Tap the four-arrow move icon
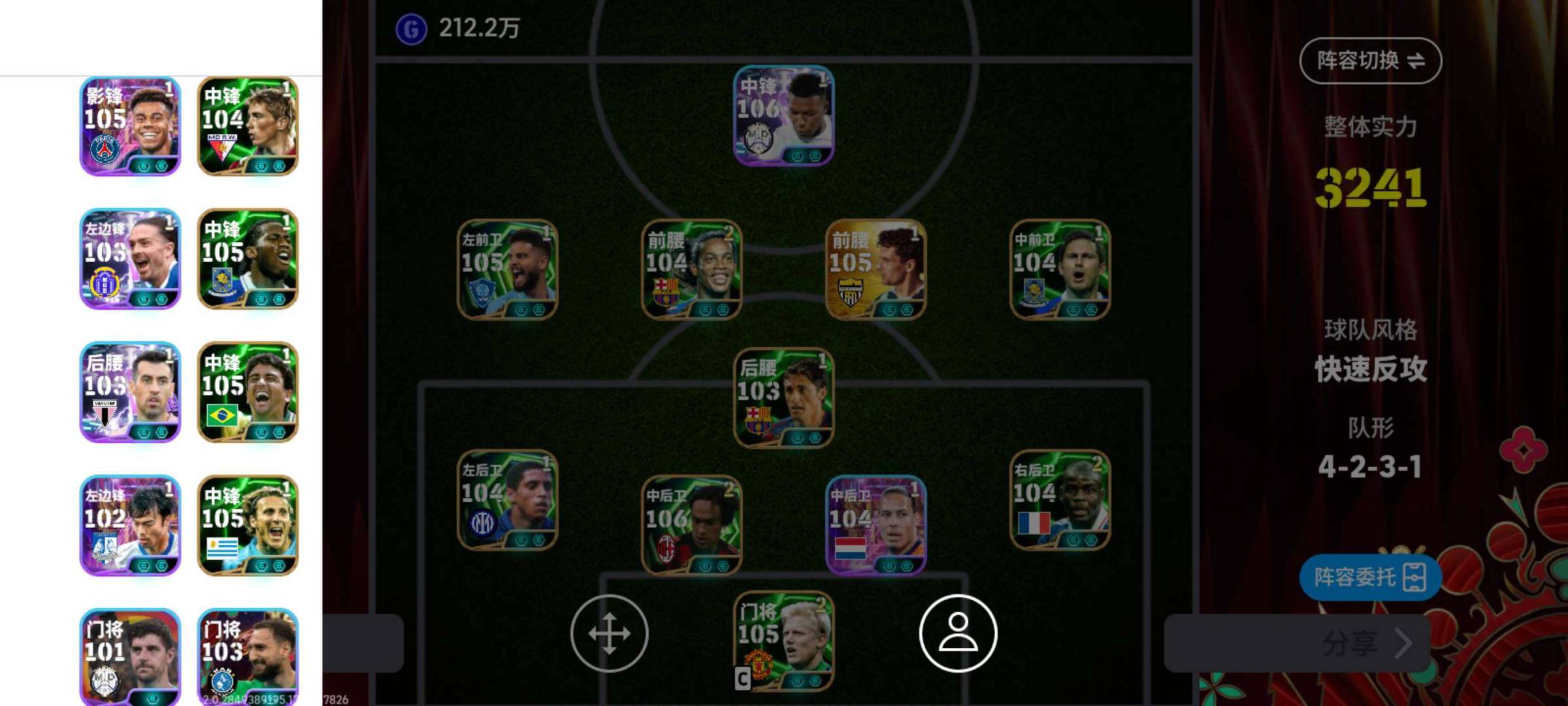Viewport: 1568px width, 706px height. pyautogui.click(x=609, y=633)
